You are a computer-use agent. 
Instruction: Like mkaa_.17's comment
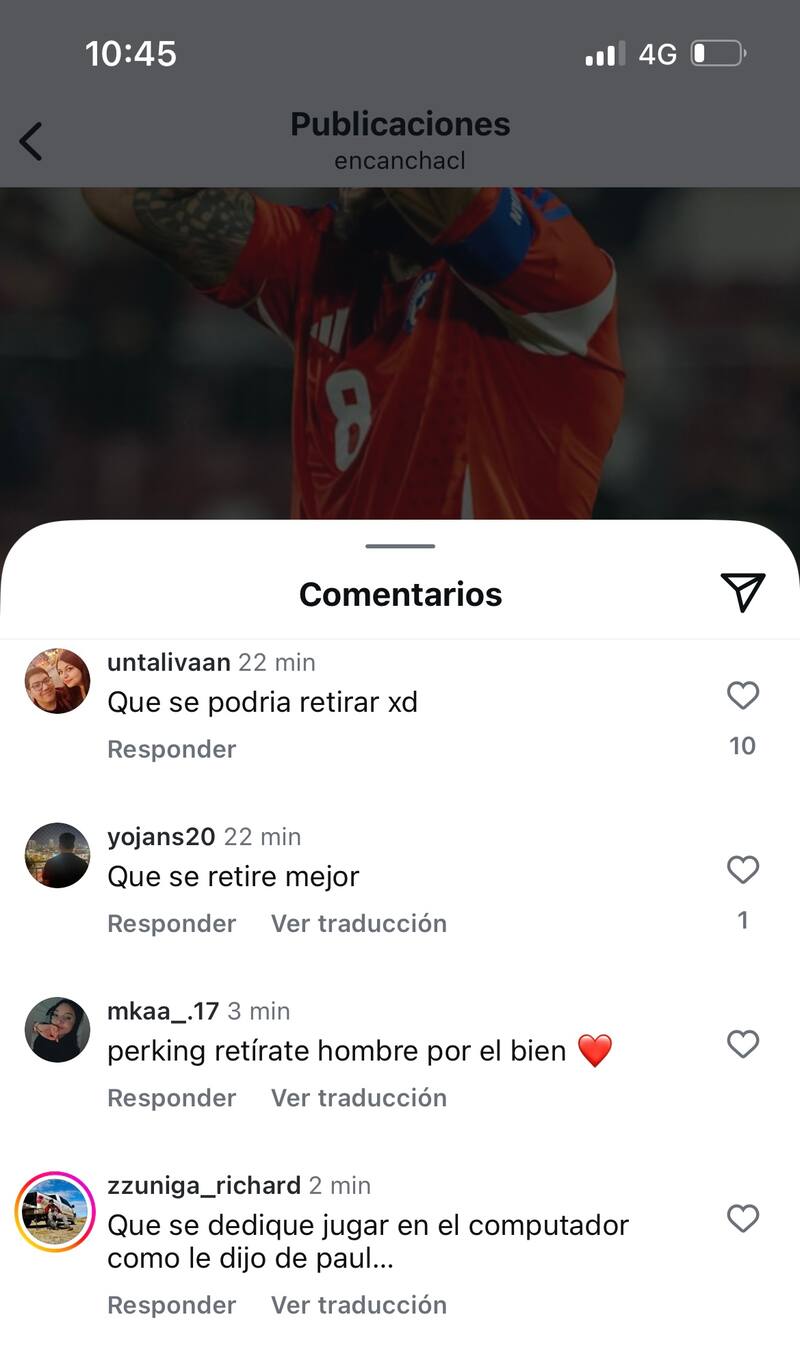coord(742,1044)
